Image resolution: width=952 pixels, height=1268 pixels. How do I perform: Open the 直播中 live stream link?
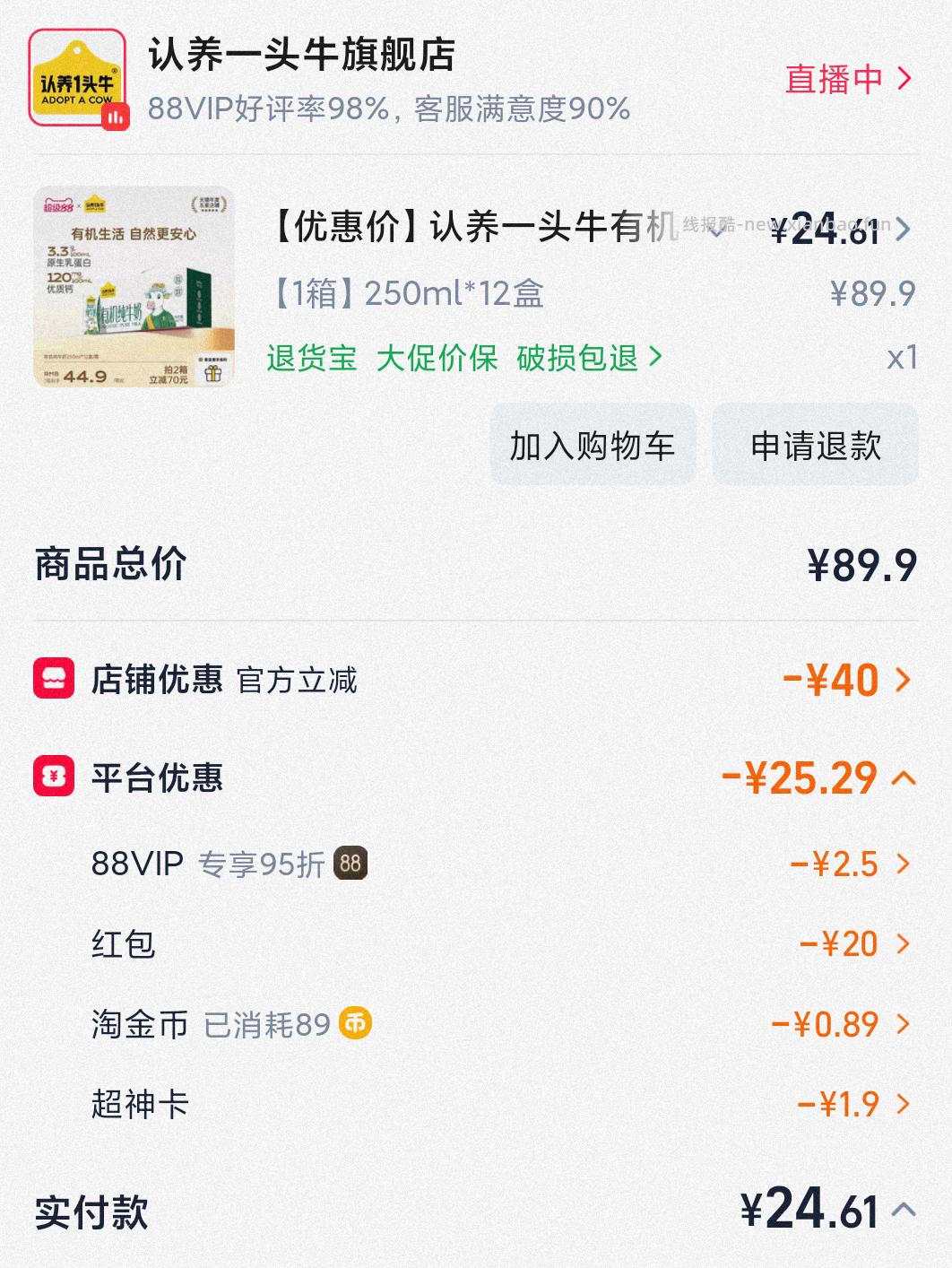[x=836, y=80]
